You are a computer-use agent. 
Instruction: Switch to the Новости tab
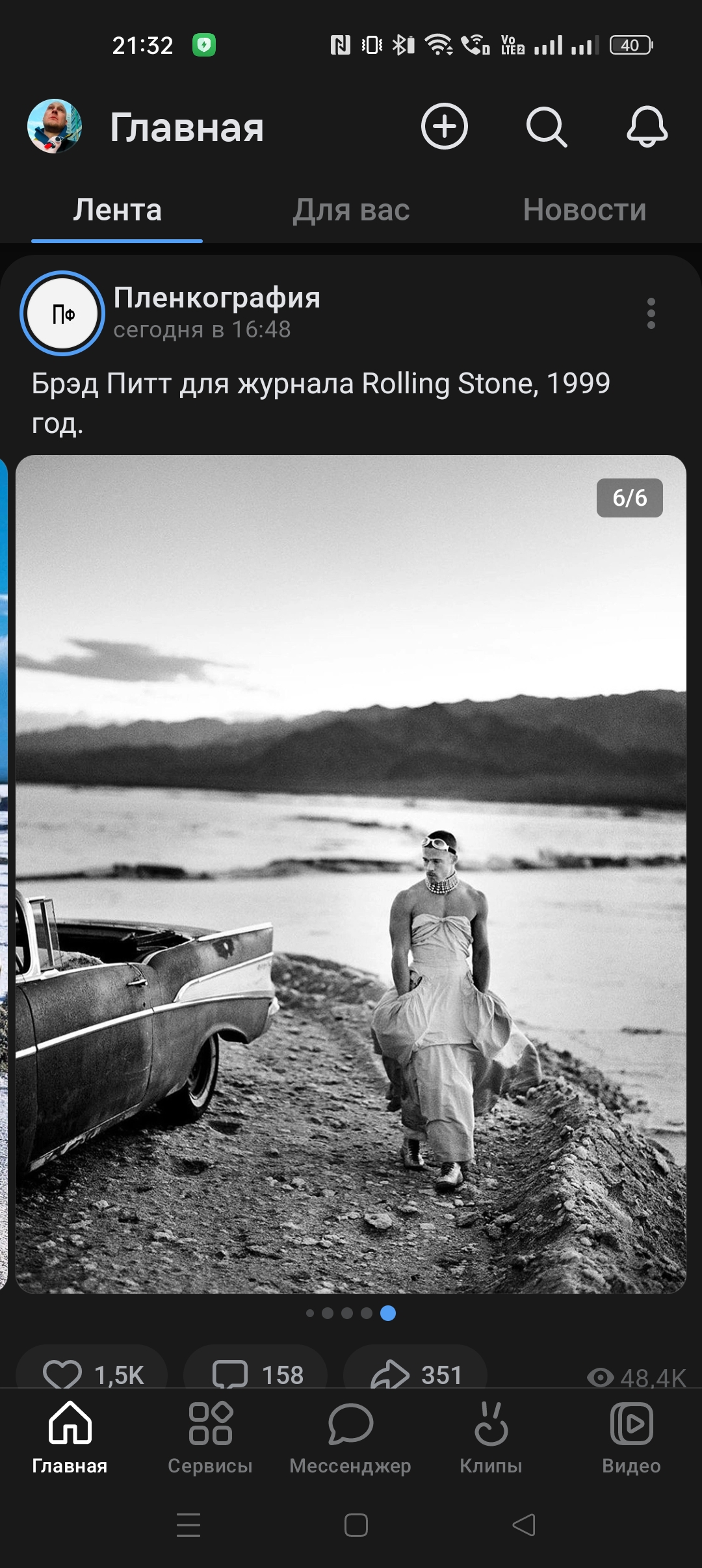[584, 210]
